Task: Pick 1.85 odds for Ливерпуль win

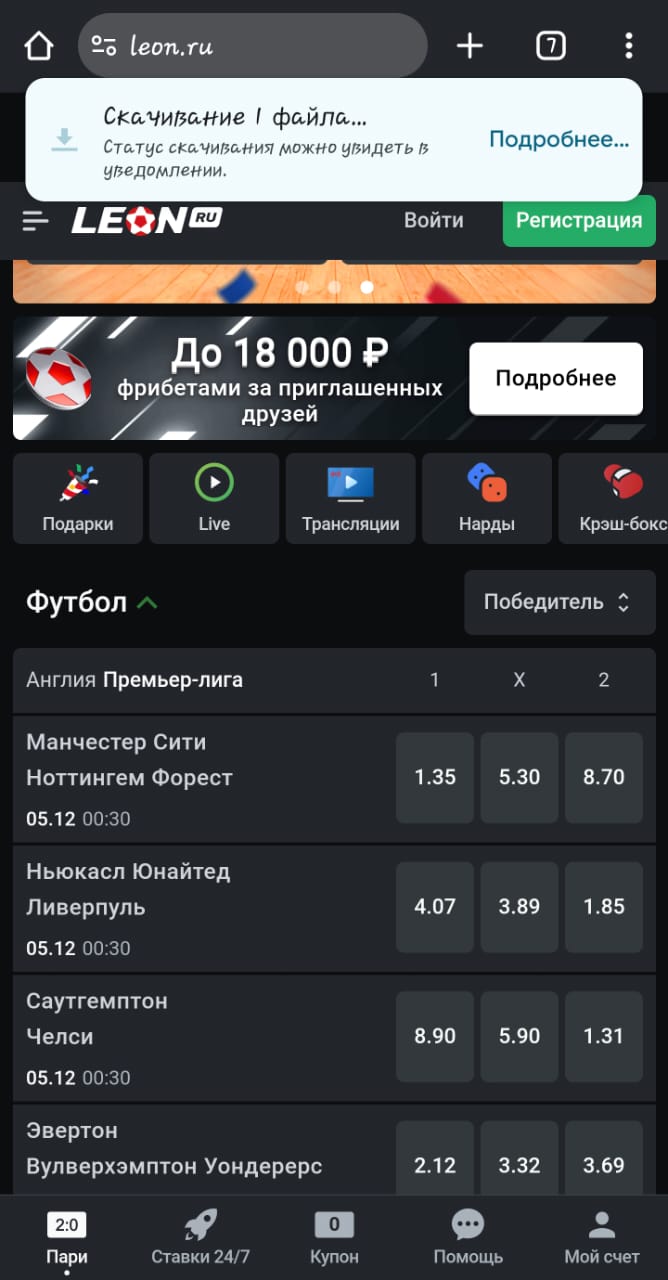Action: point(603,907)
